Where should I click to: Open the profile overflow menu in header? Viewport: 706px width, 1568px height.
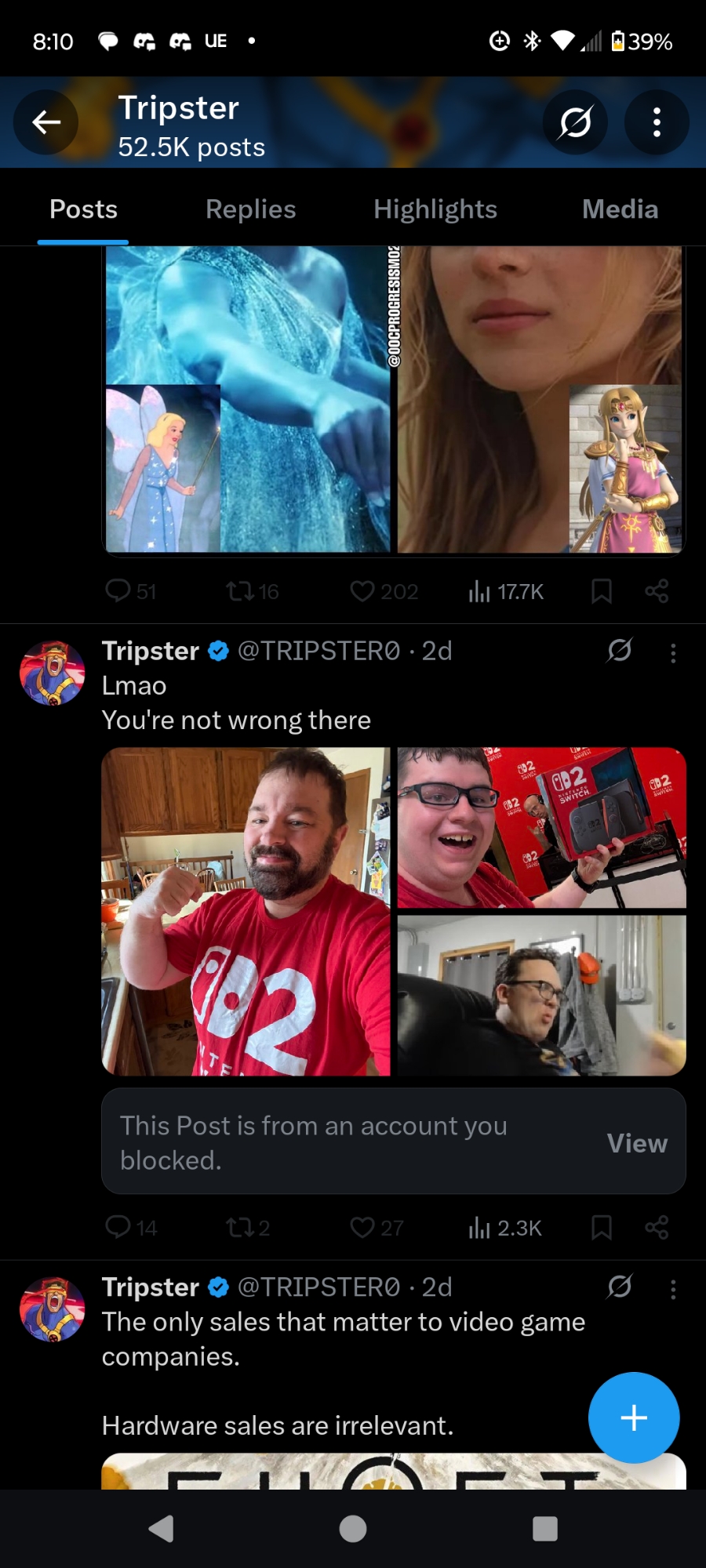point(657,122)
